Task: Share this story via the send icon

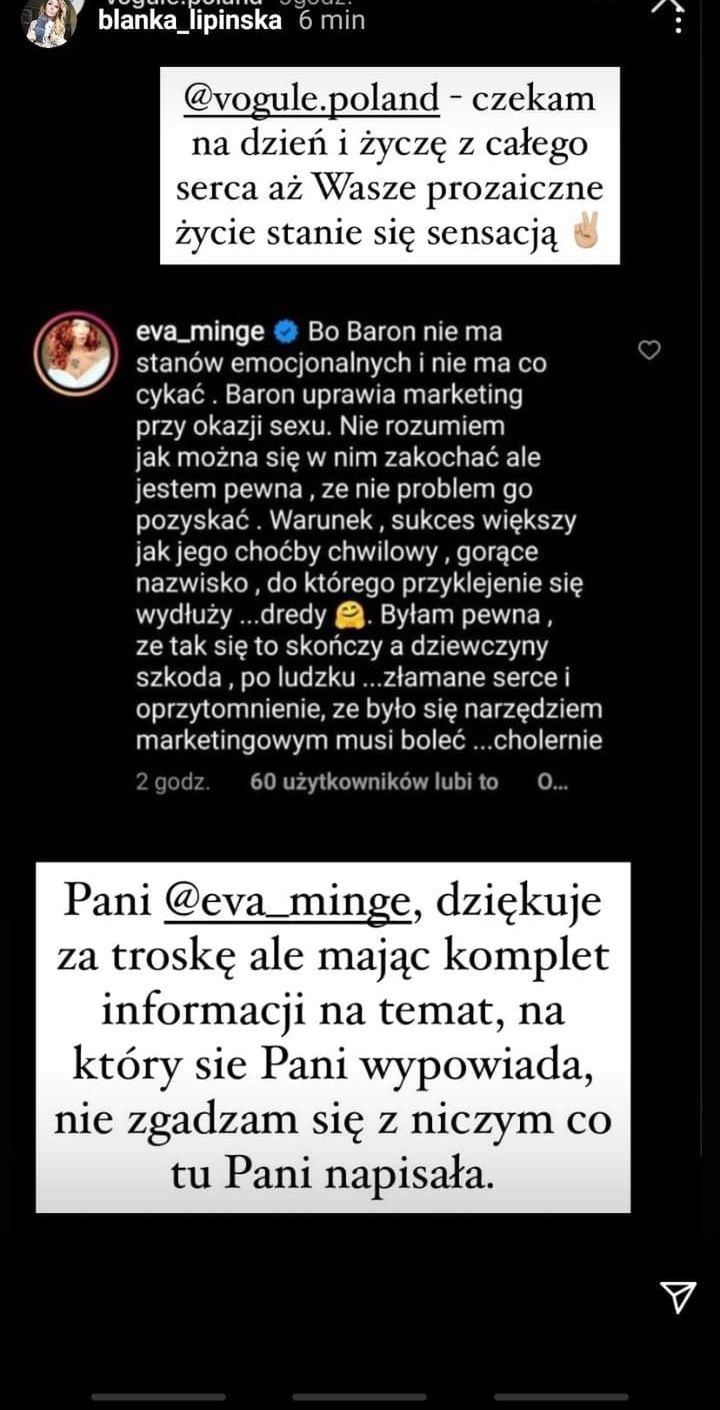Action: click(x=679, y=1296)
